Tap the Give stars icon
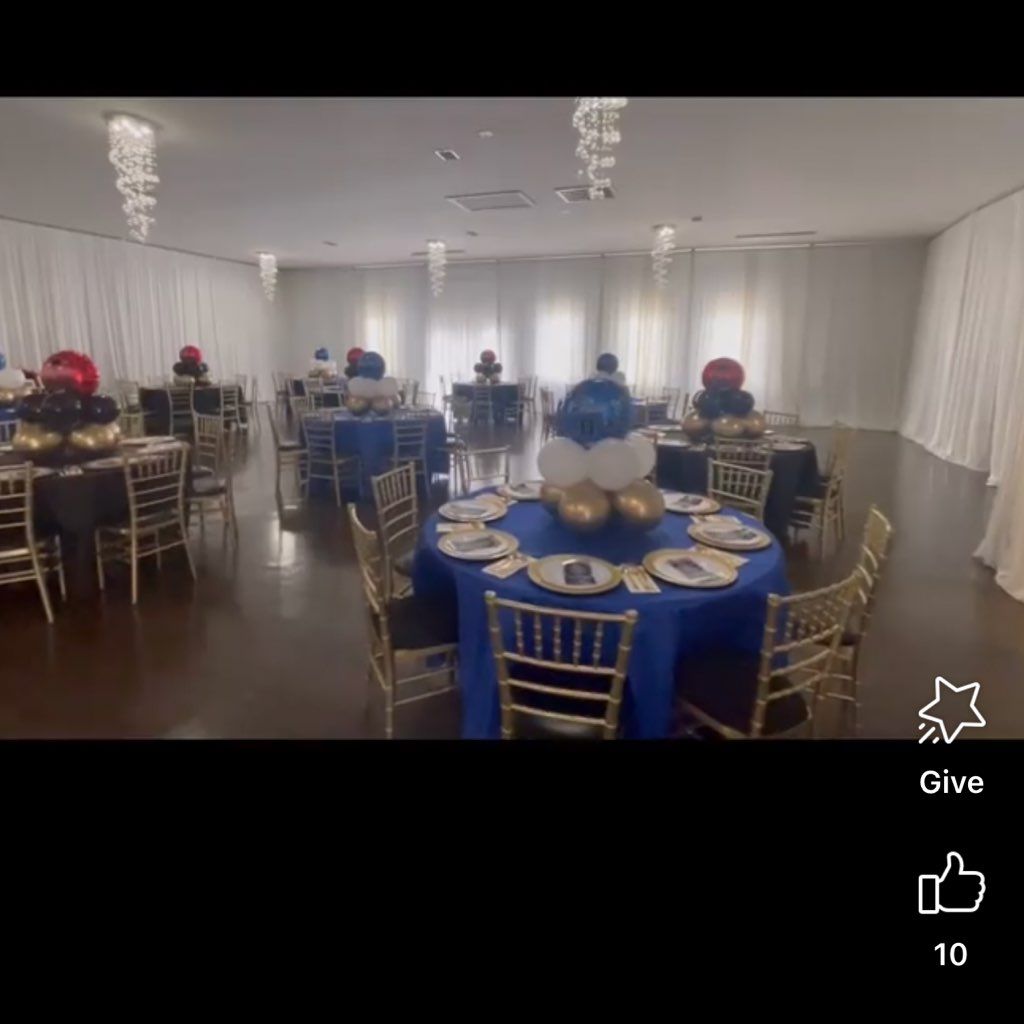The image size is (1024, 1024). (x=951, y=711)
